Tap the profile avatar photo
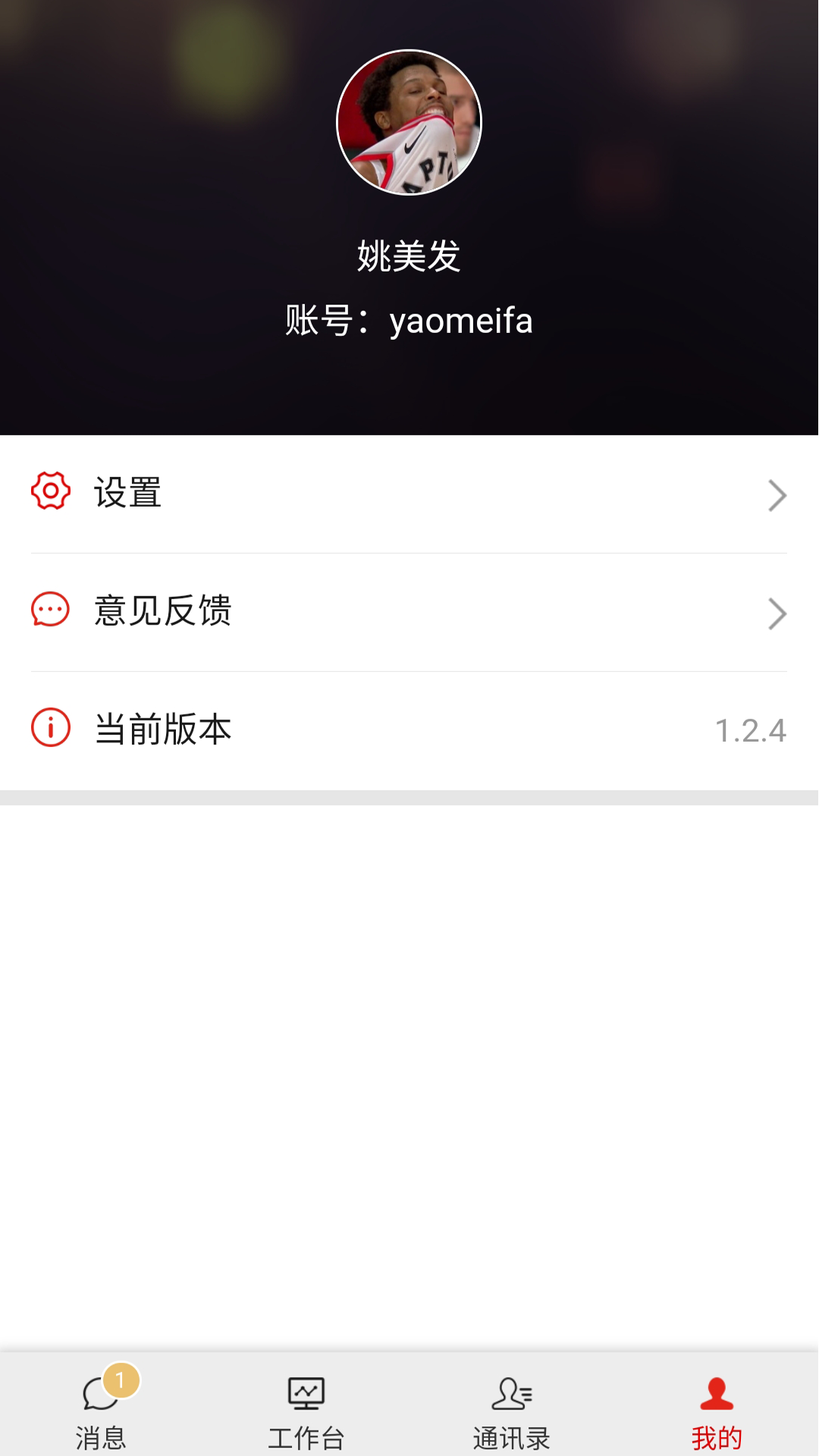This screenshot has height=1456, width=819. point(409,122)
